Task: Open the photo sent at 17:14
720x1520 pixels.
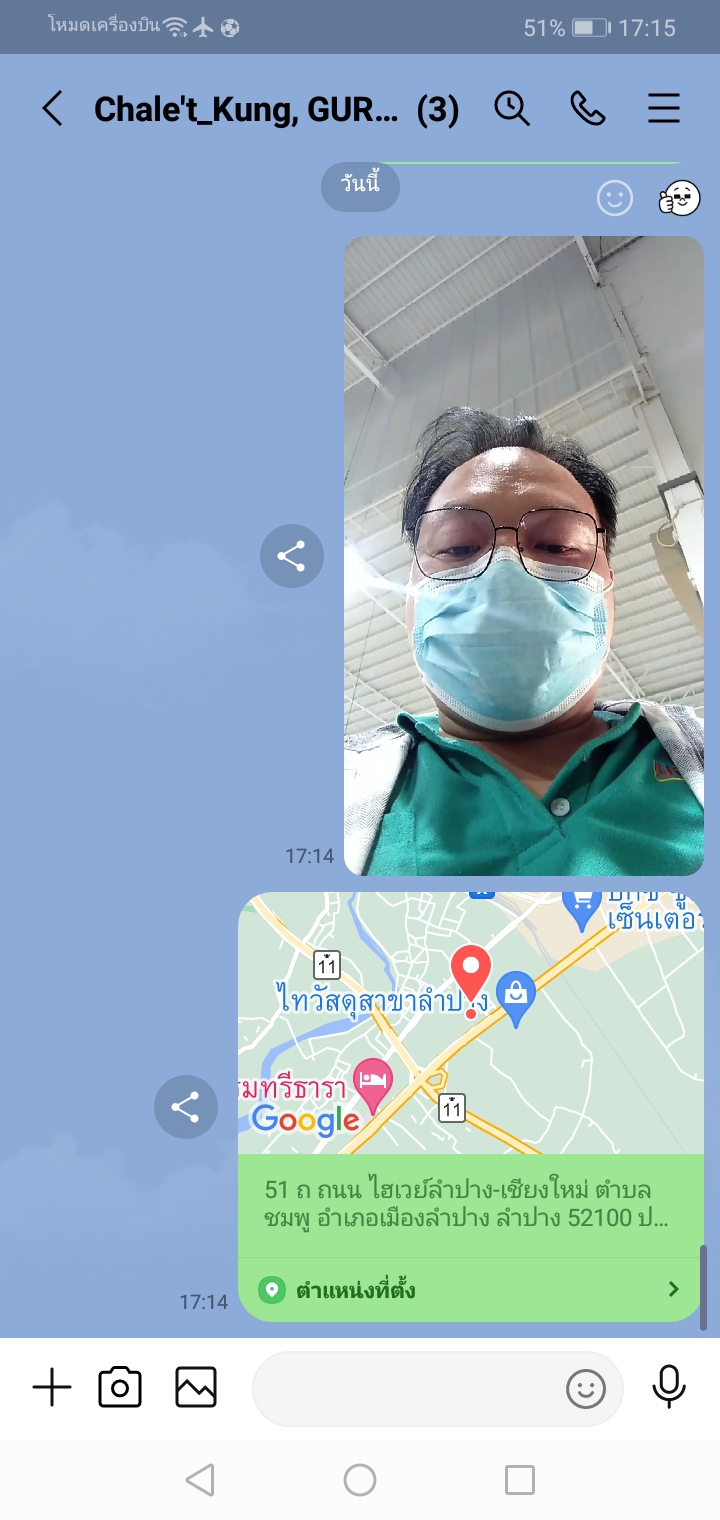Action: [x=523, y=556]
